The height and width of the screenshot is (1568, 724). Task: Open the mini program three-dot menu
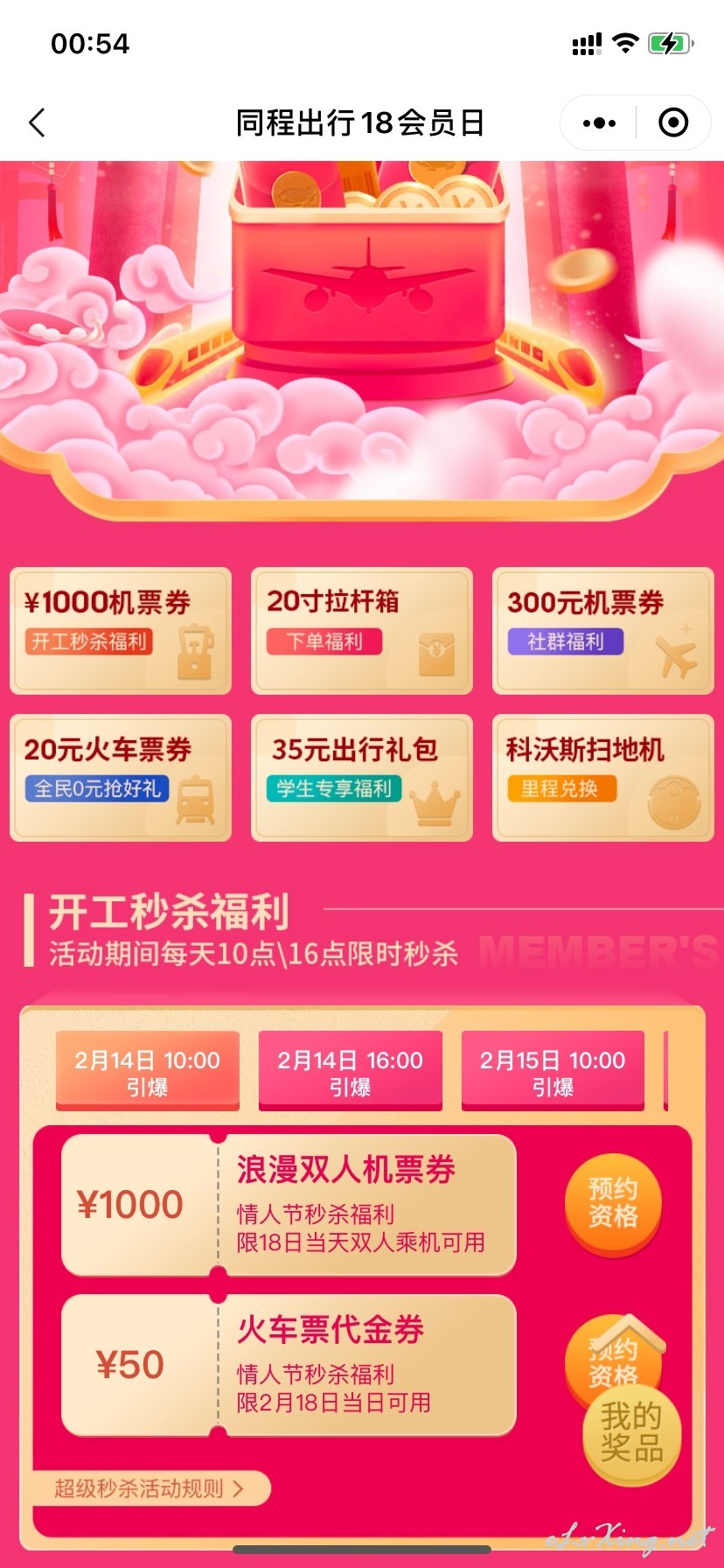click(599, 122)
